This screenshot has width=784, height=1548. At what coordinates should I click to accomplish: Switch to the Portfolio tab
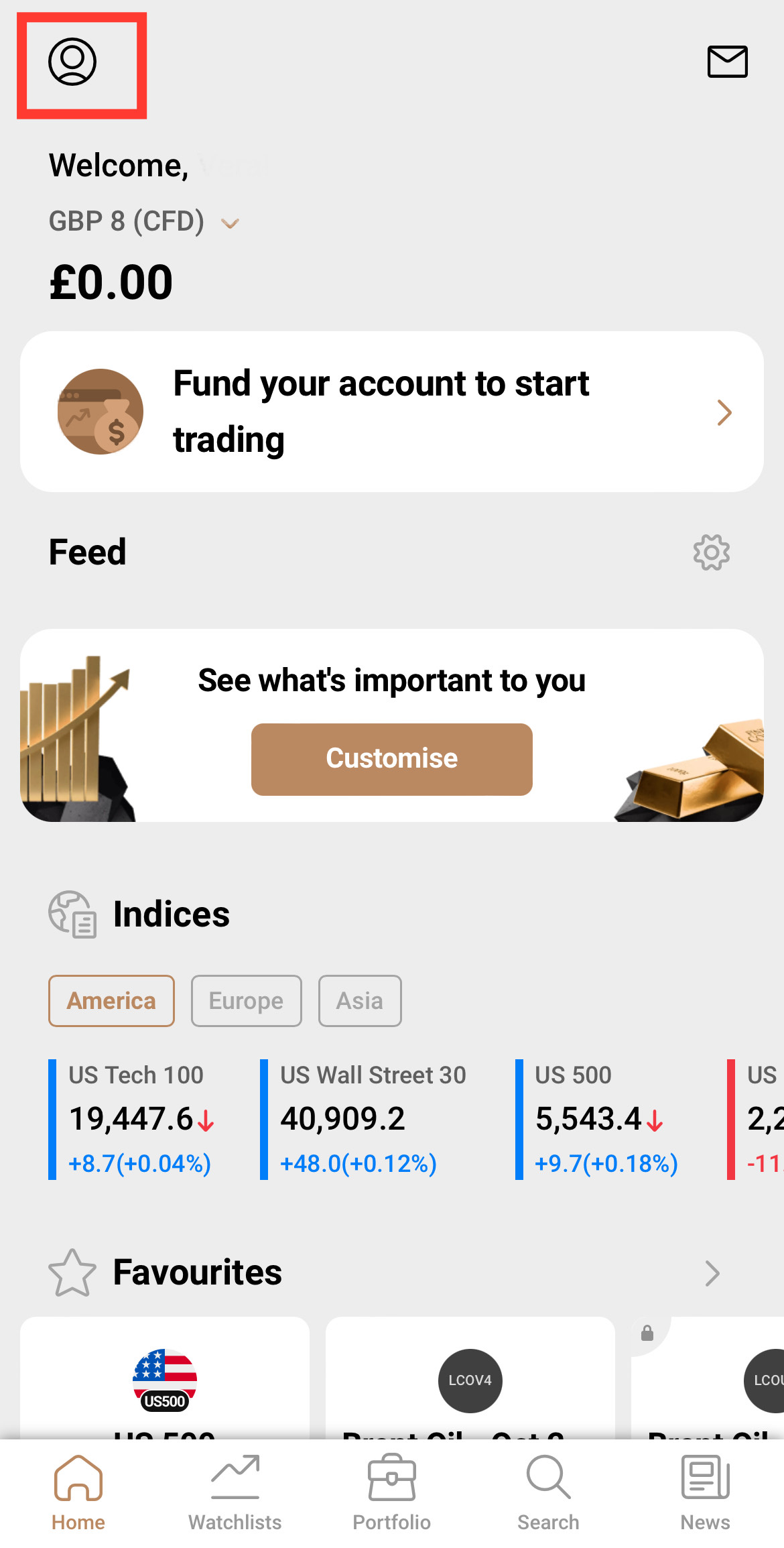click(x=392, y=1494)
